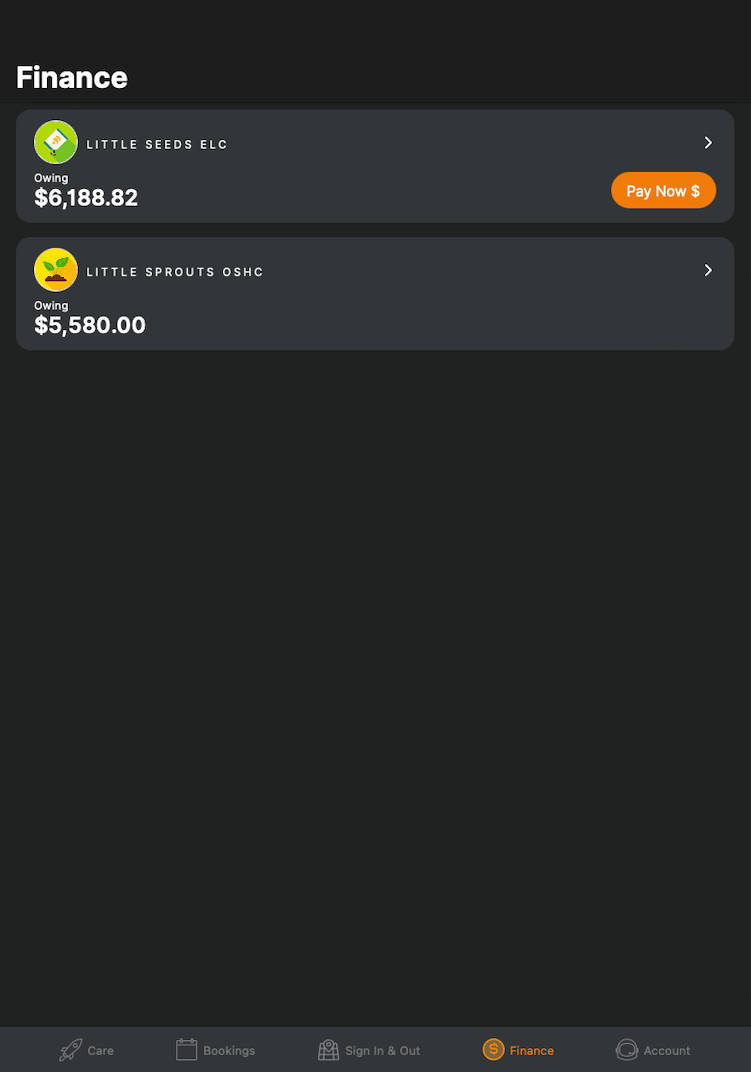Expand the Little Seeds ELC account details
This screenshot has width=751, height=1072.
(708, 142)
